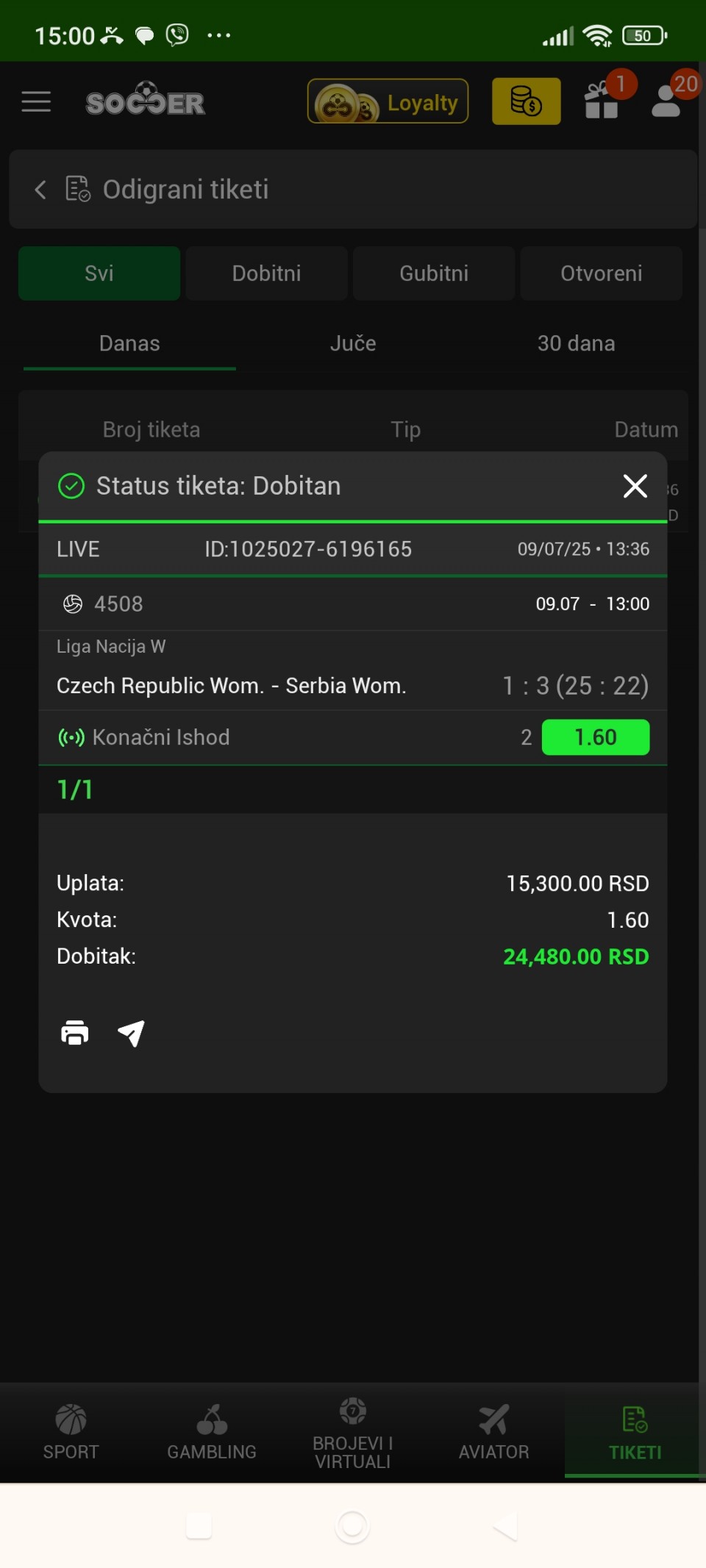The image size is (706, 1568).
Task: Open the Loyalty program
Action: pos(388,101)
